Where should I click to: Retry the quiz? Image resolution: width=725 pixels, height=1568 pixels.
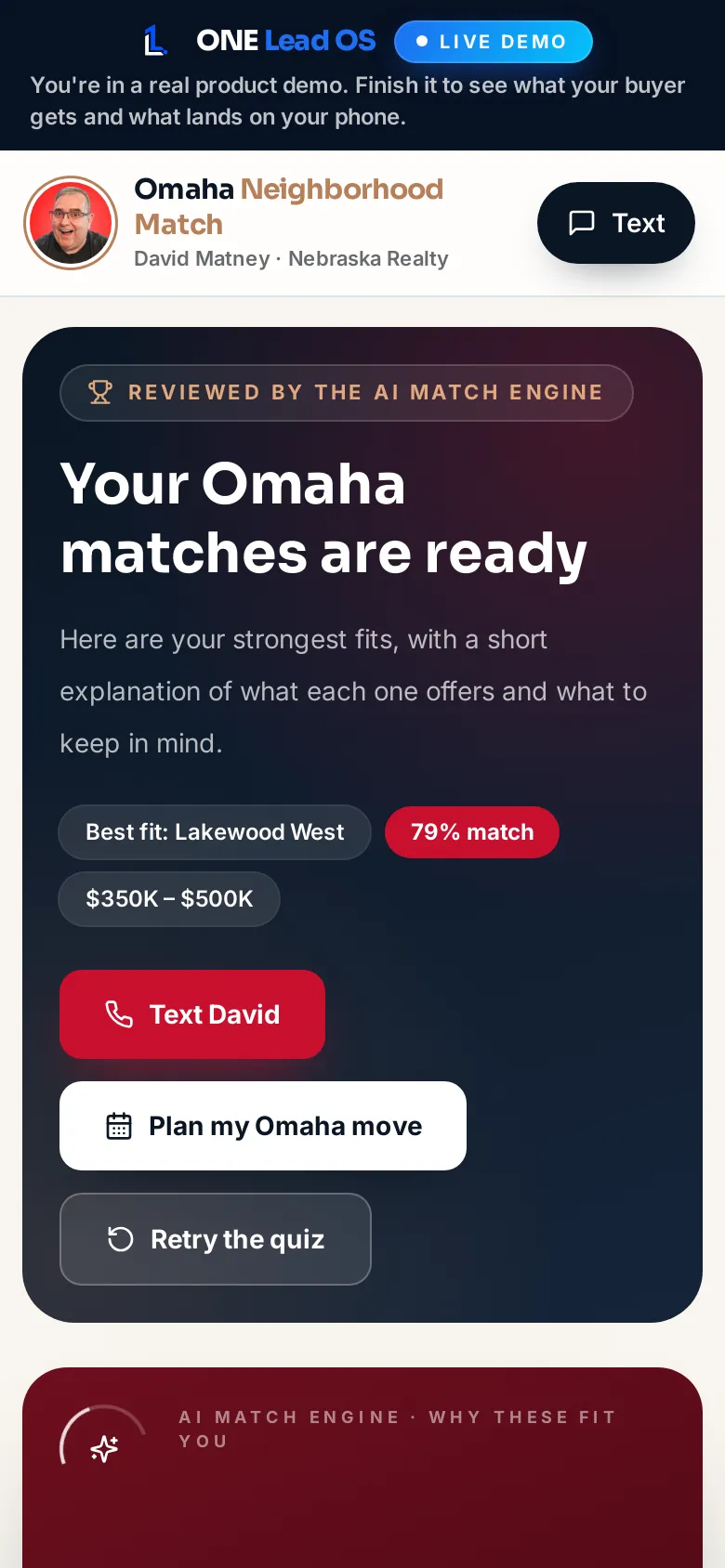(216, 1239)
